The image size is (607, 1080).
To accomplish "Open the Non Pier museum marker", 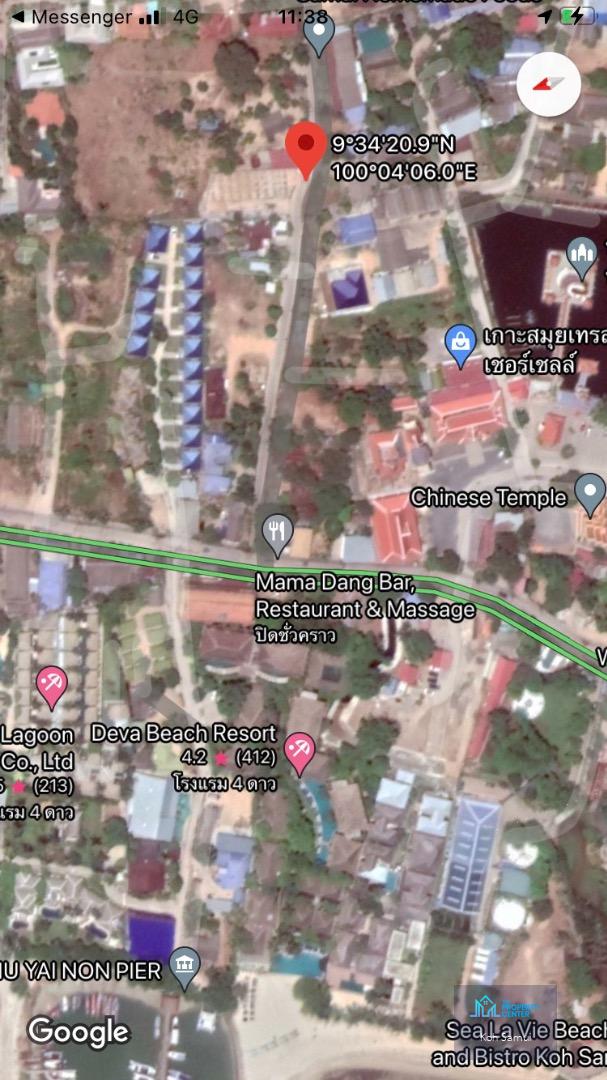I will point(185,965).
